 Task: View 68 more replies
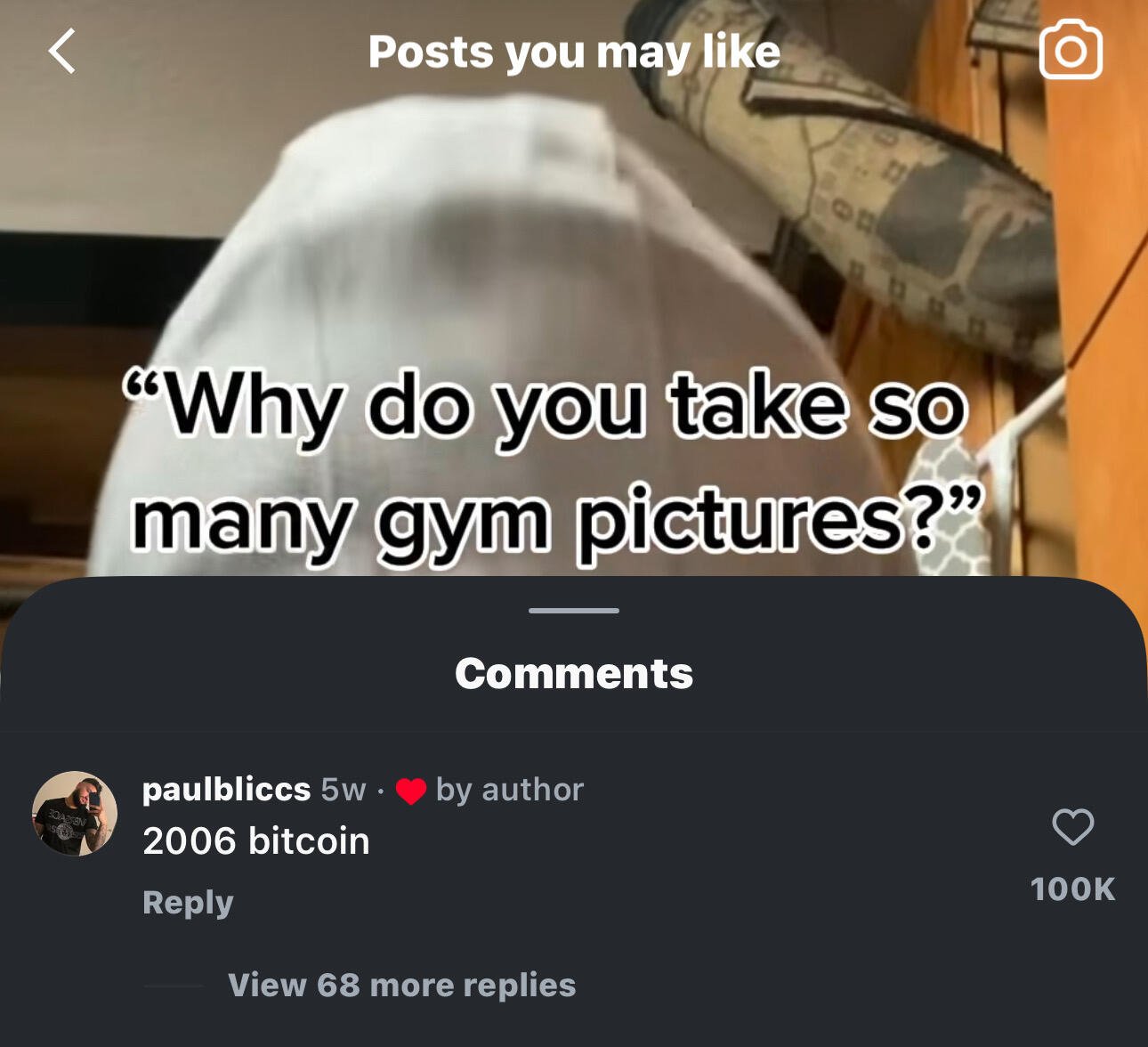point(401,986)
